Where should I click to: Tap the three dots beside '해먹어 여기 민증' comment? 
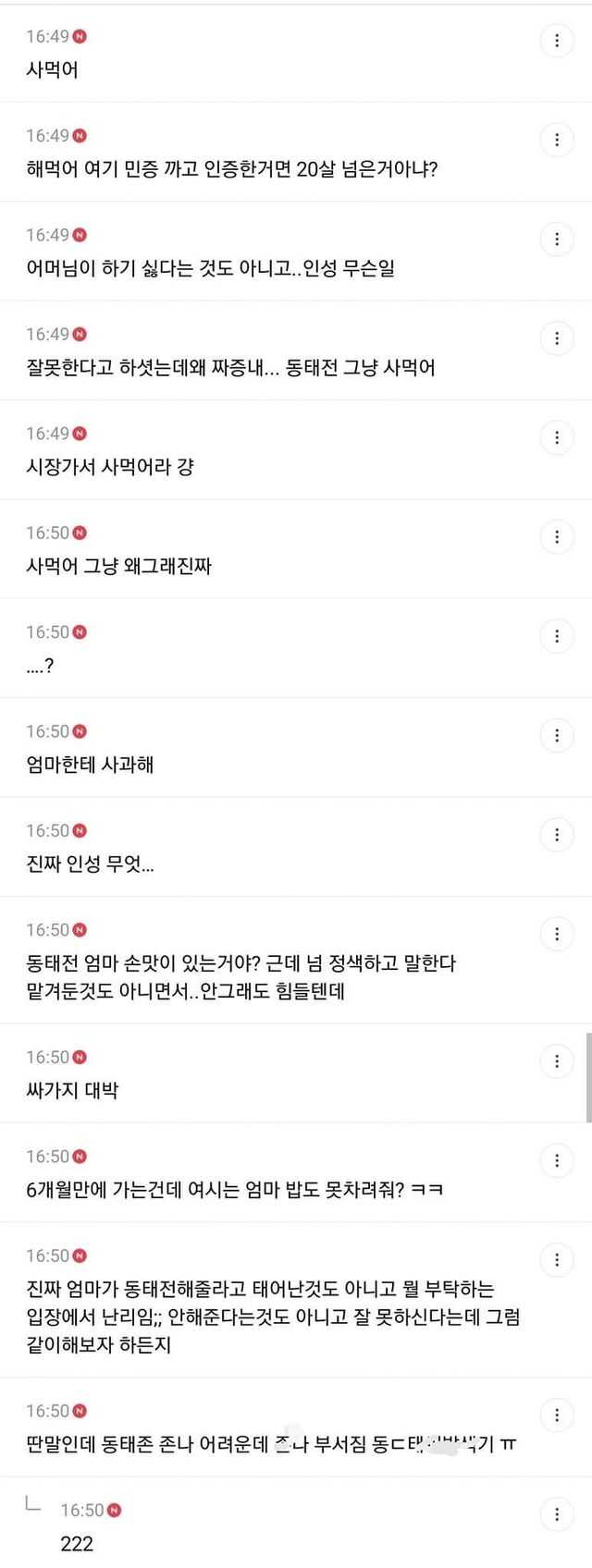[557, 140]
